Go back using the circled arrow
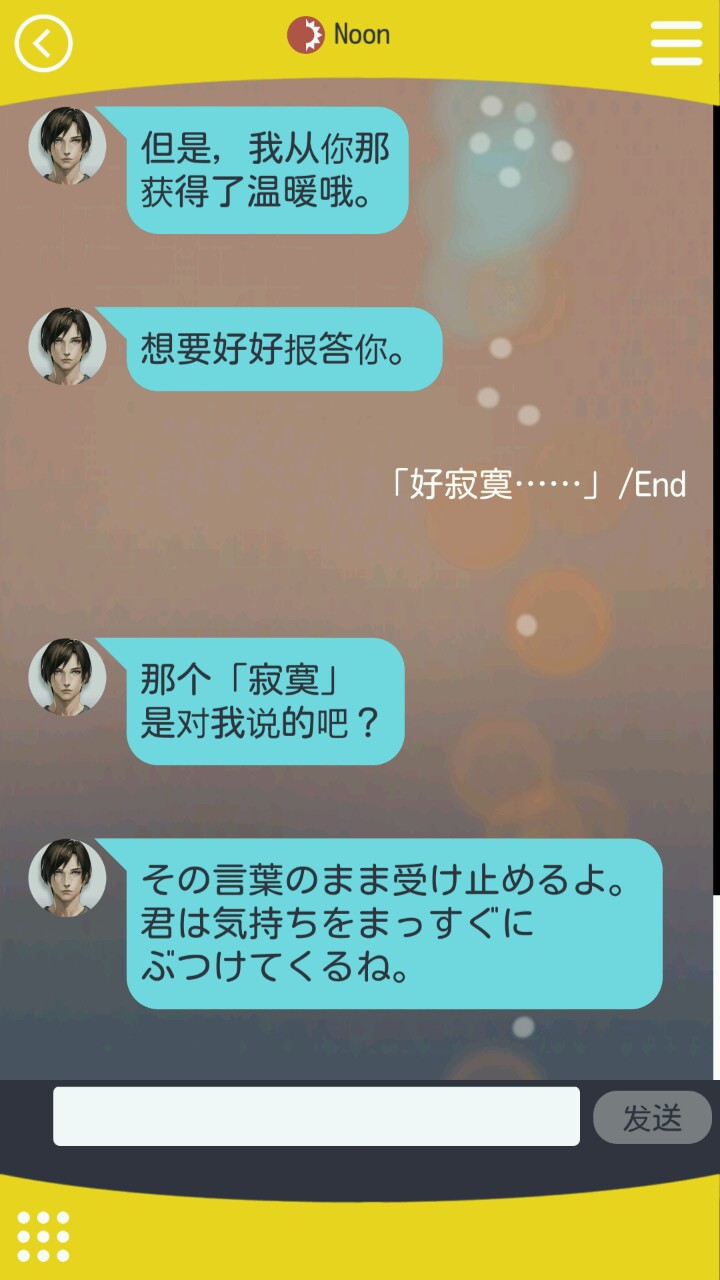The width and height of the screenshot is (720, 1280). click(43, 43)
